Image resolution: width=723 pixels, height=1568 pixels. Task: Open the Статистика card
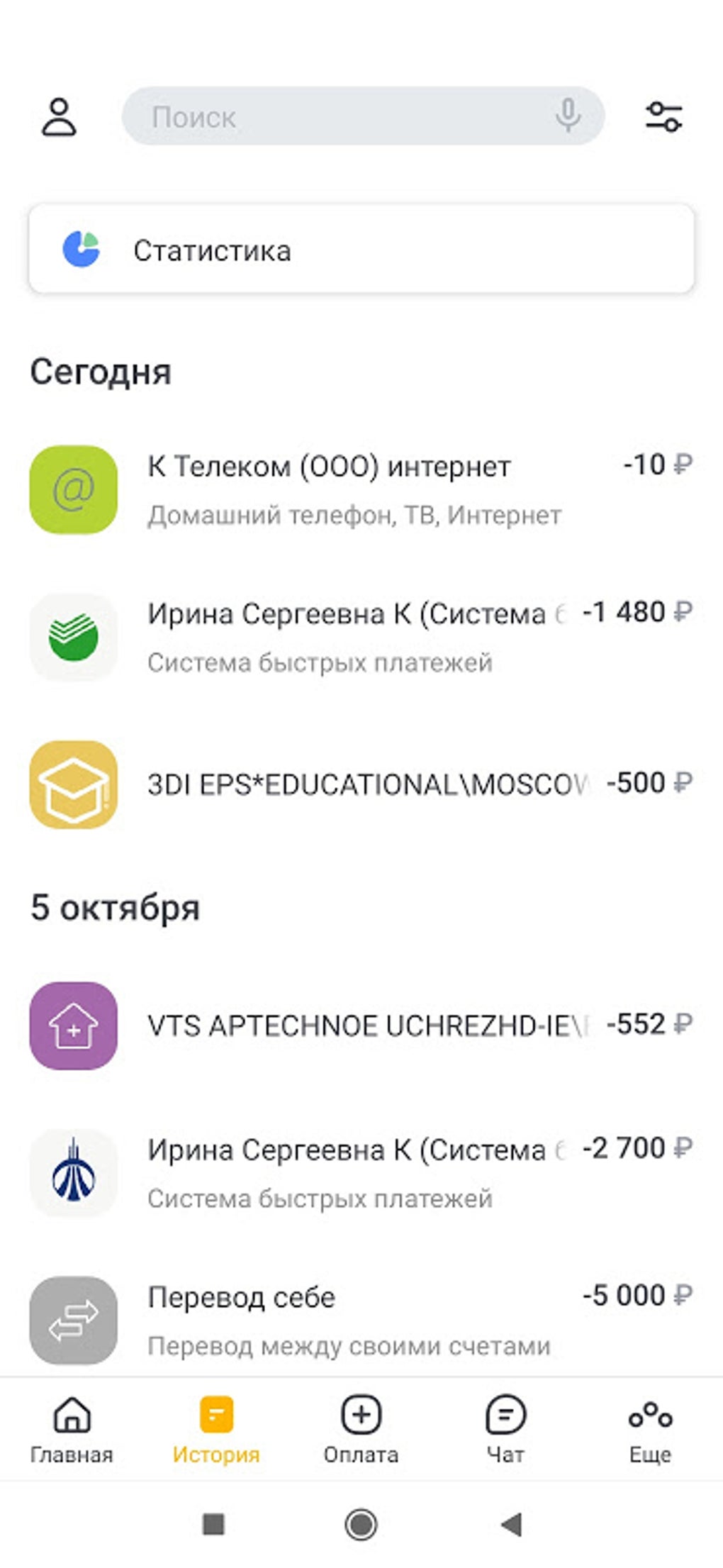tap(361, 250)
